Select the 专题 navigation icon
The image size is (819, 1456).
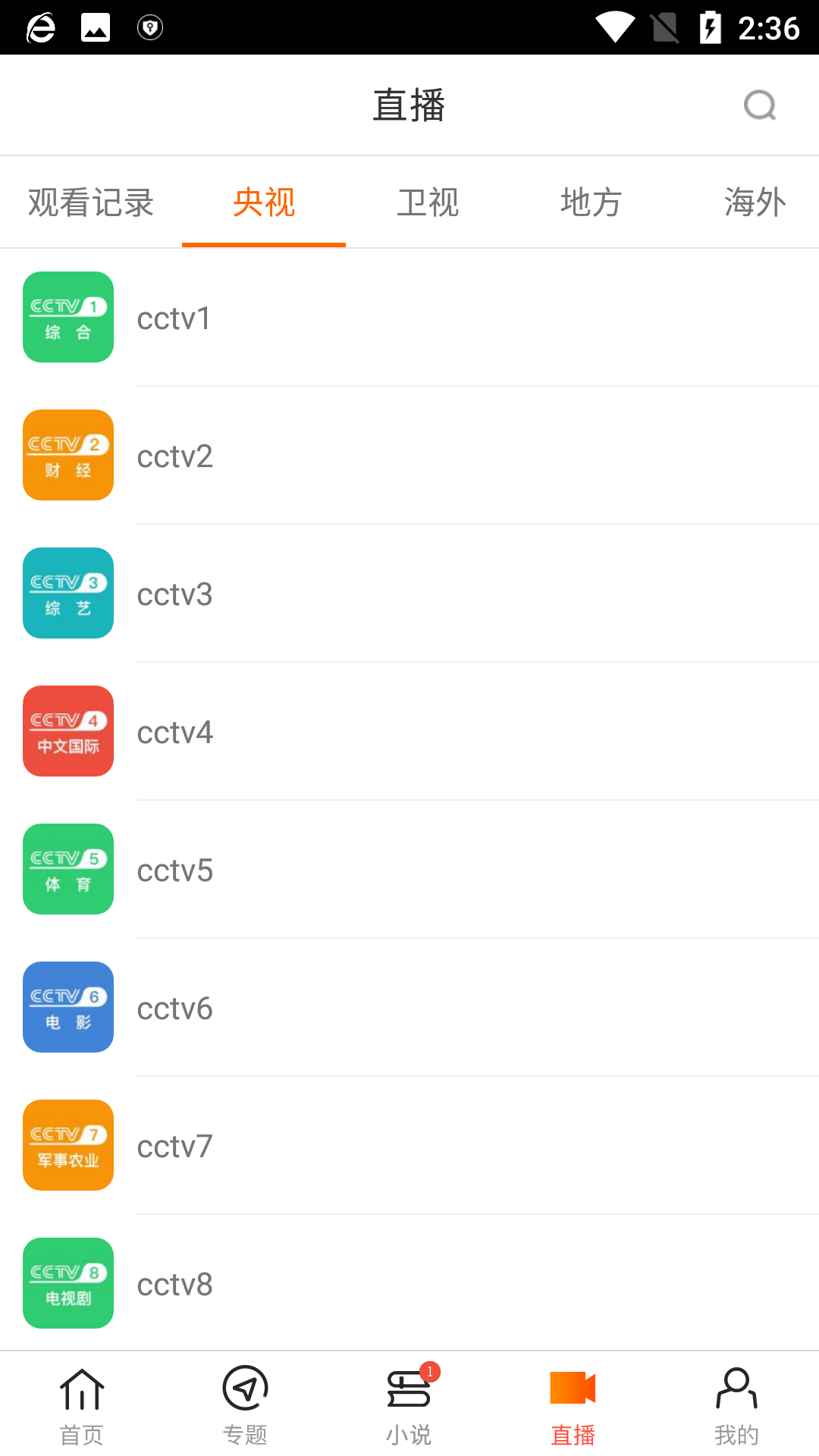click(x=245, y=1403)
